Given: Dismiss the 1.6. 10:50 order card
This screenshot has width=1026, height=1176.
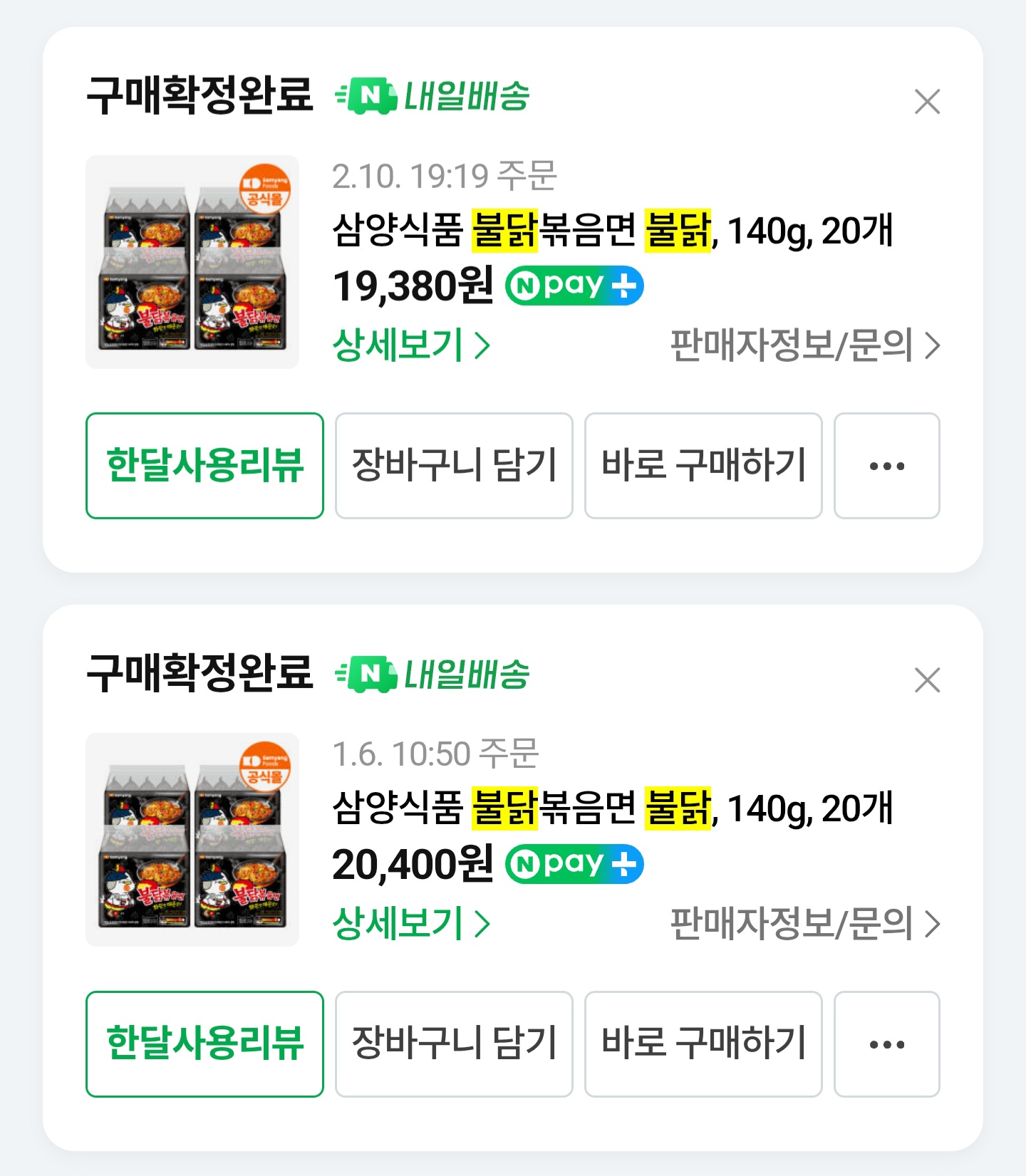Looking at the screenshot, I should tap(927, 680).
